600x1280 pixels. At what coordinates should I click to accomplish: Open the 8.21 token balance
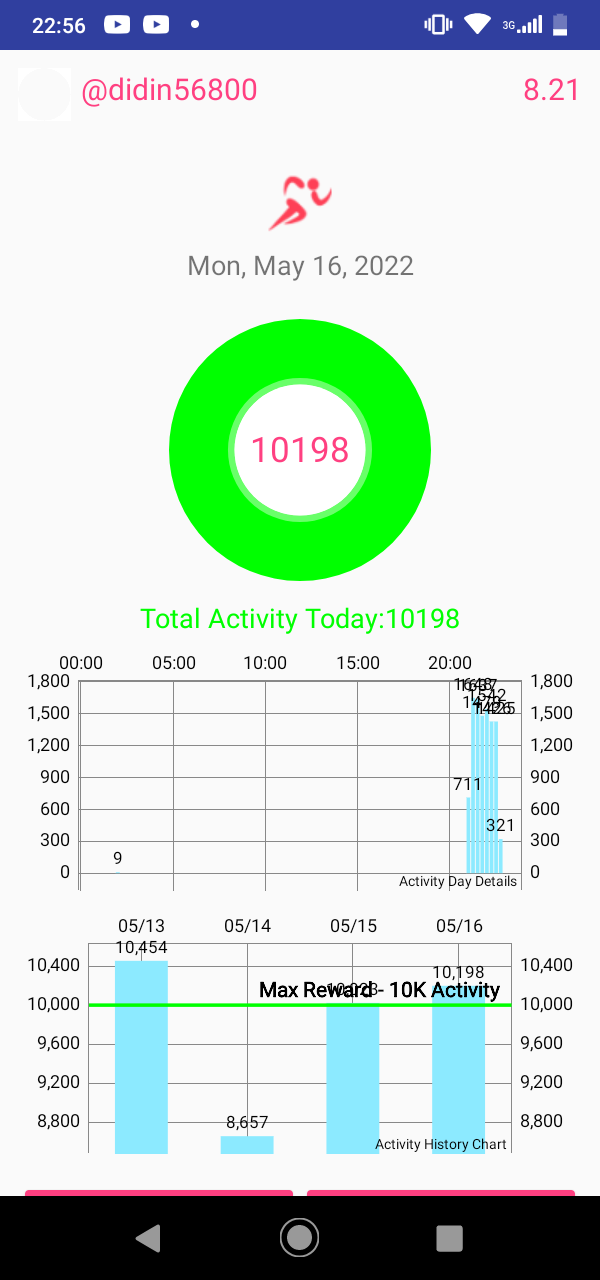pos(551,90)
